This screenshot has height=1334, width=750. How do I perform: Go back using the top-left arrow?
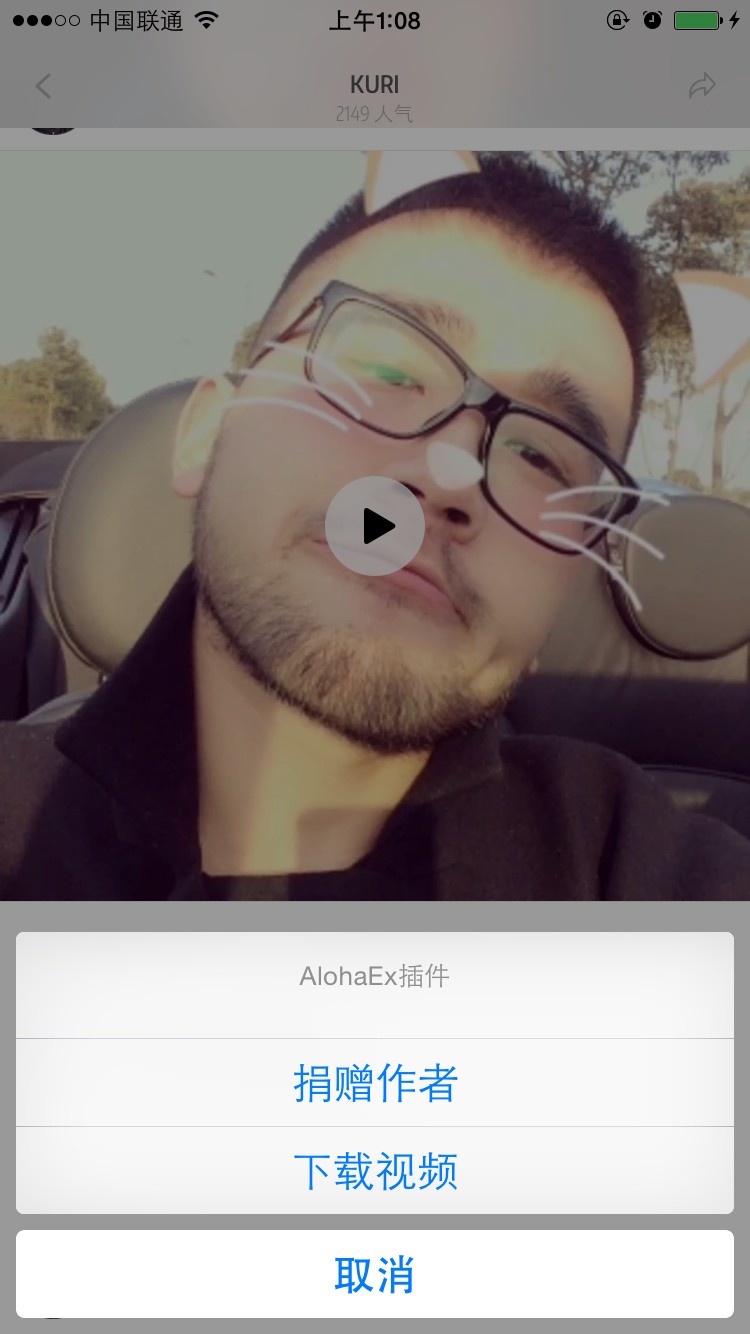click(x=43, y=86)
